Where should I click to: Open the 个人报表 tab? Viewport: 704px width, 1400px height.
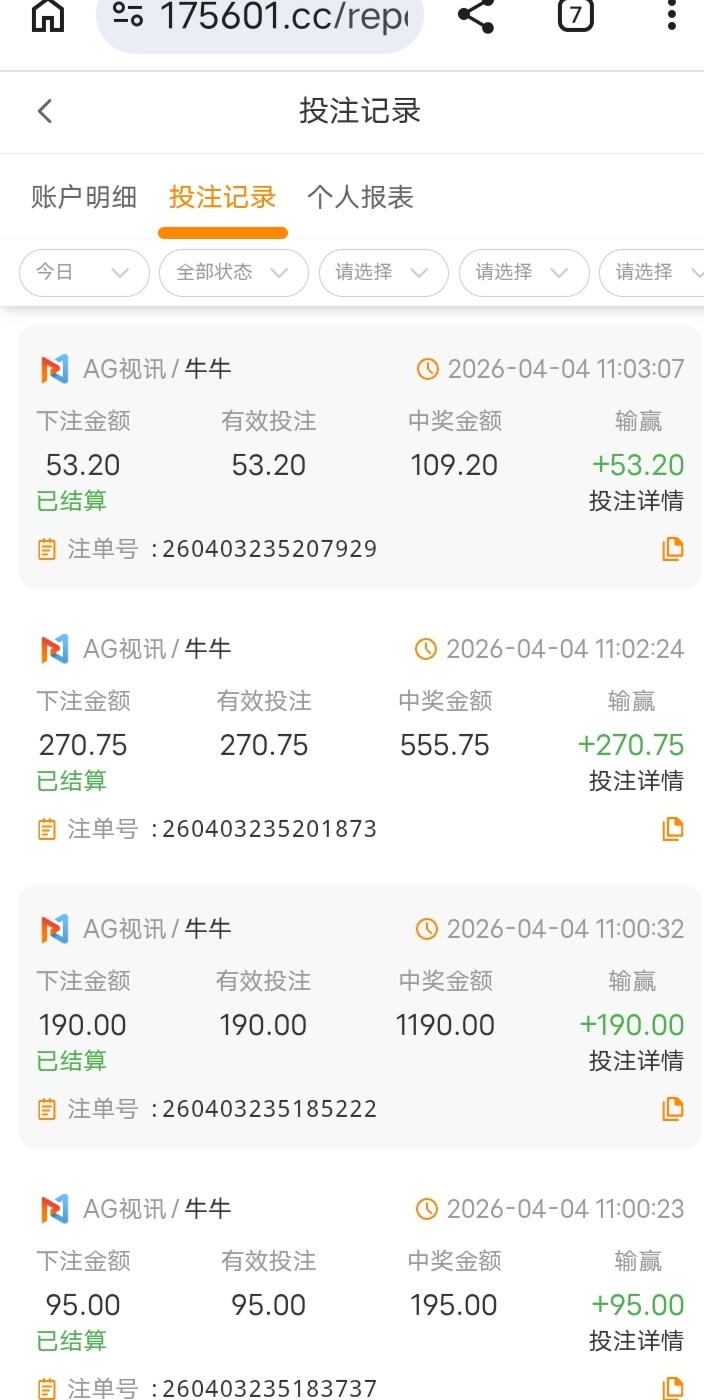pos(360,197)
